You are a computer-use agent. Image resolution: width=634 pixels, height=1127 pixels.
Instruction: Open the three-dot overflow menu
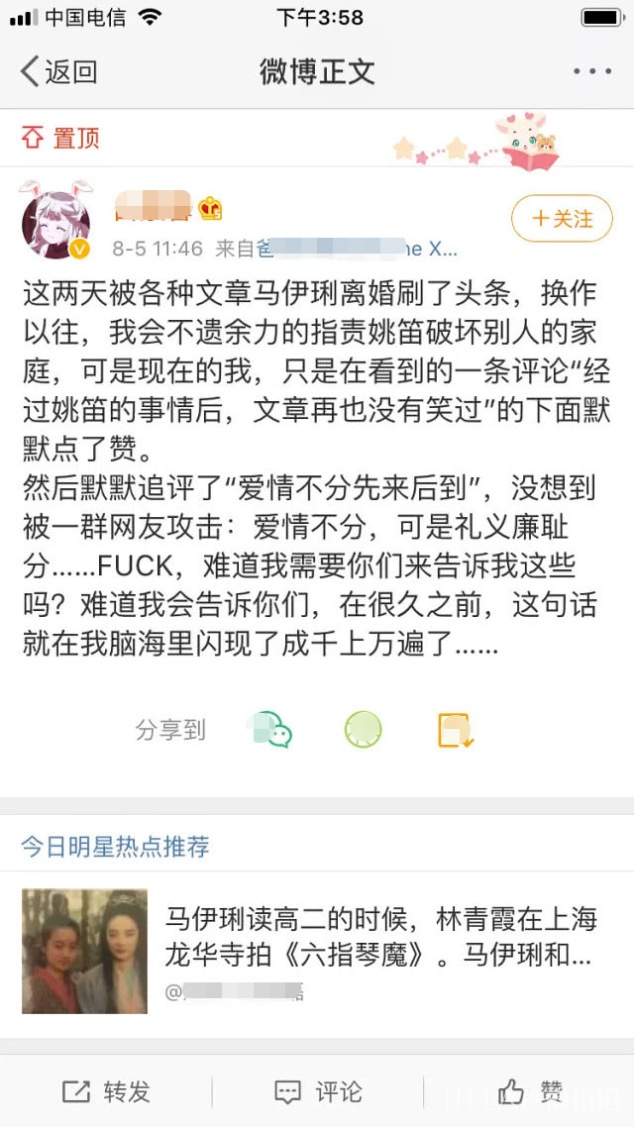[591, 71]
